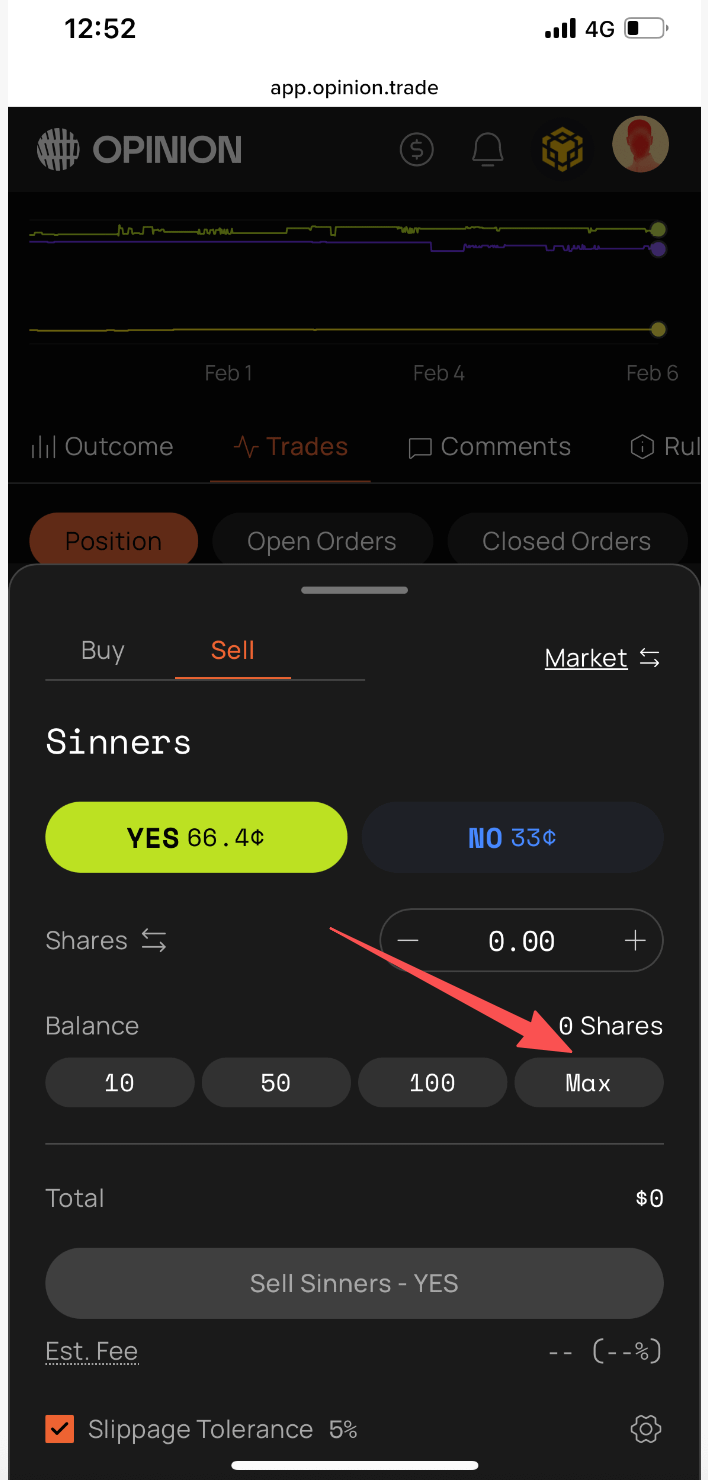The height and width of the screenshot is (1480, 708).
Task: Decrease shares with the minus button
Action: pos(408,941)
